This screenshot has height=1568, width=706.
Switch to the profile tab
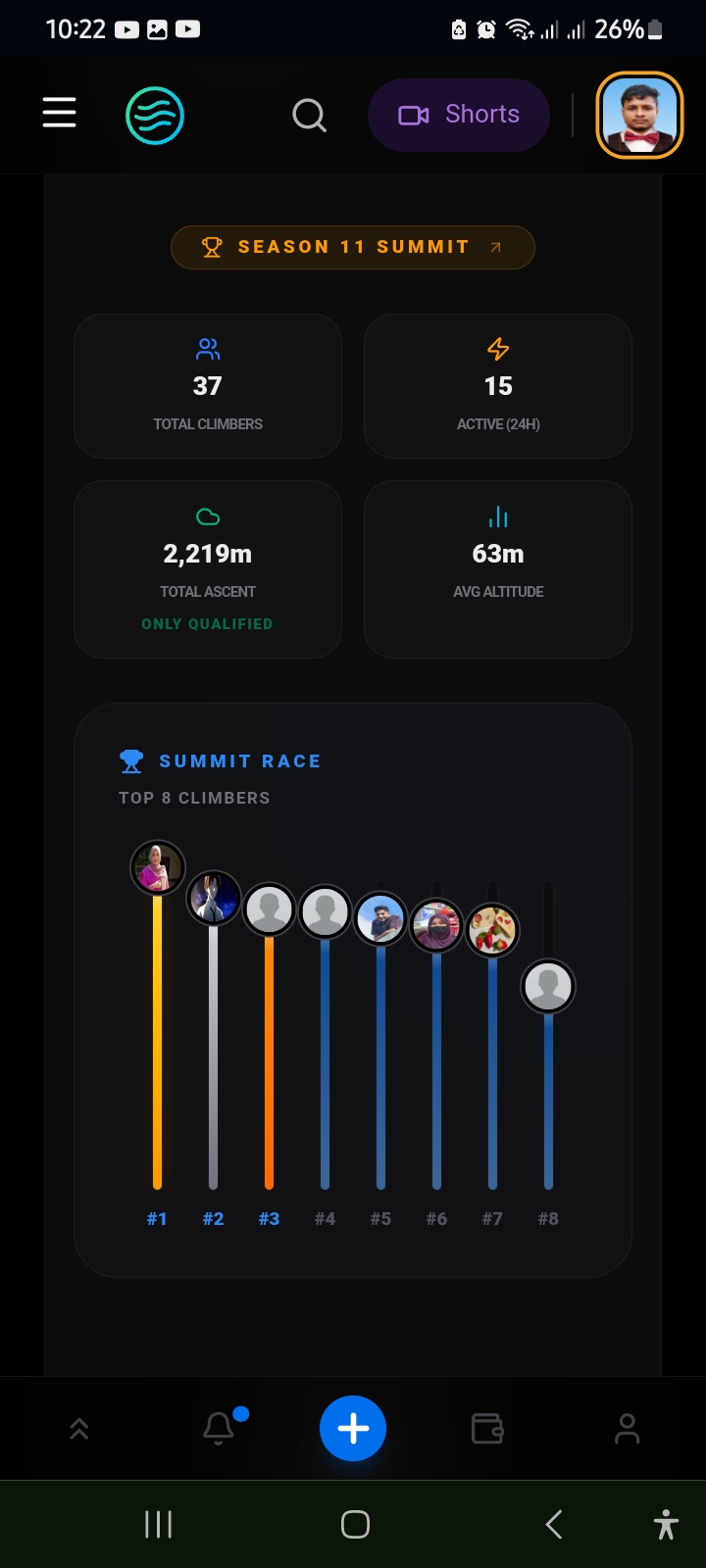(x=627, y=1429)
